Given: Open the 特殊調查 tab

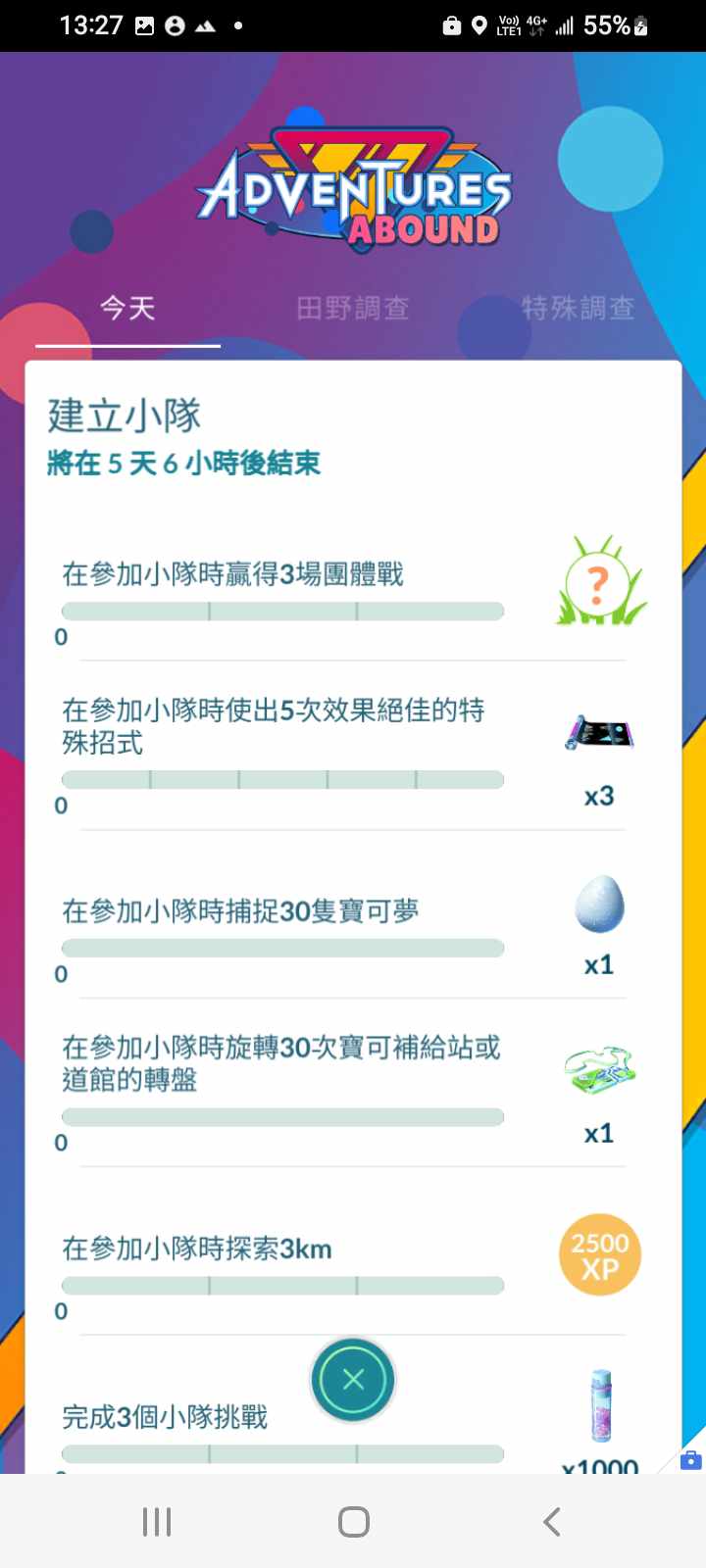Looking at the screenshot, I should pyautogui.click(x=578, y=309).
